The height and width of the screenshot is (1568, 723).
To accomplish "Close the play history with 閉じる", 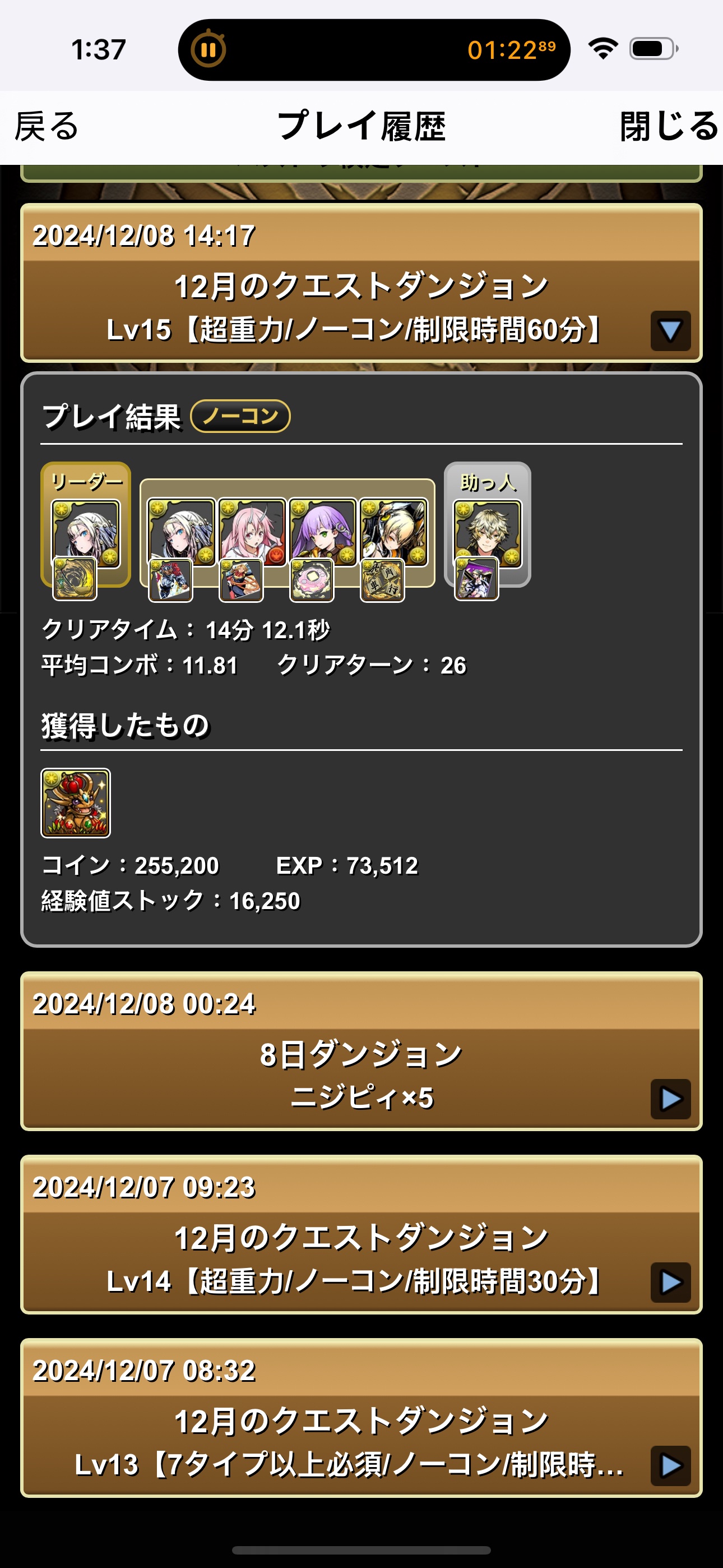I will click(668, 127).
